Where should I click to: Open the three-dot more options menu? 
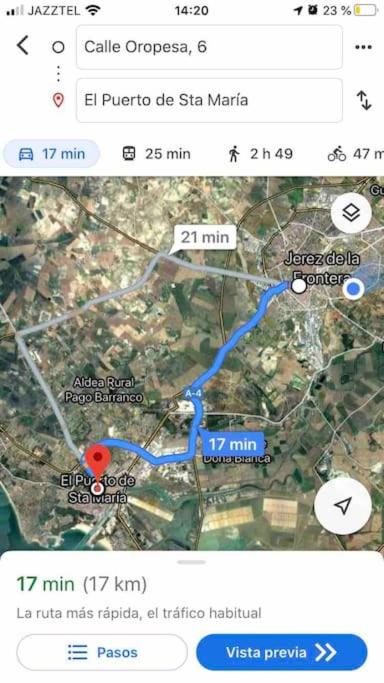363,47
